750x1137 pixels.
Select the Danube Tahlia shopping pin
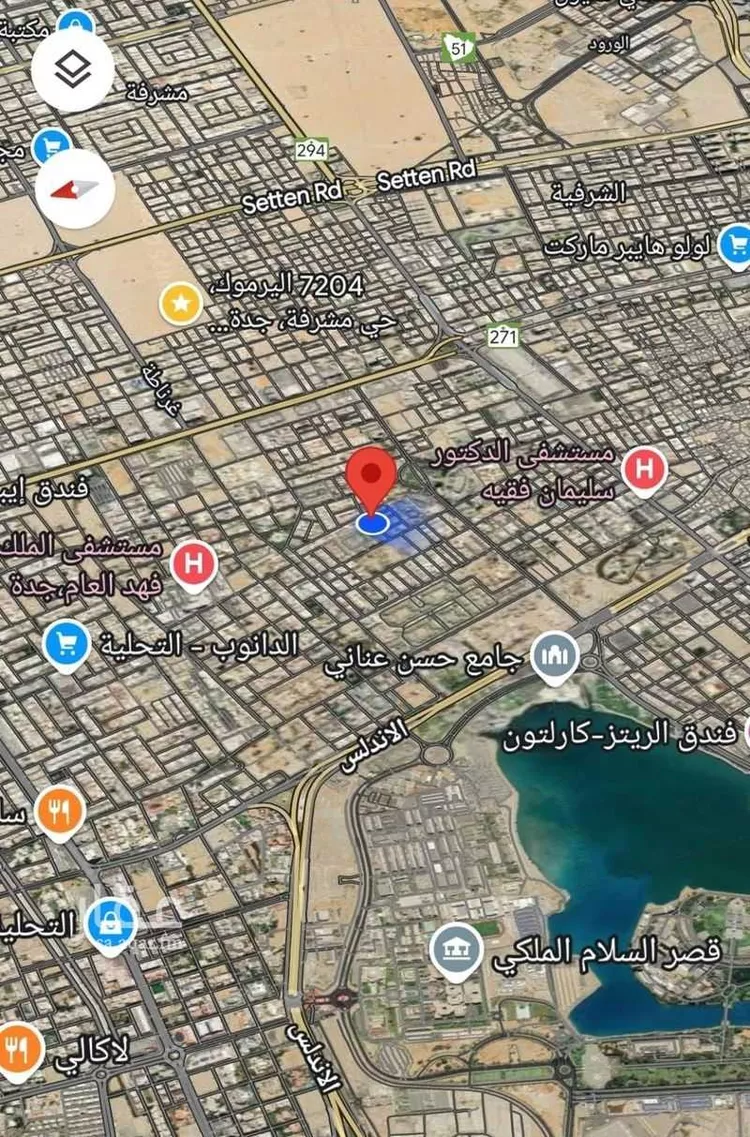coord(67,644)
